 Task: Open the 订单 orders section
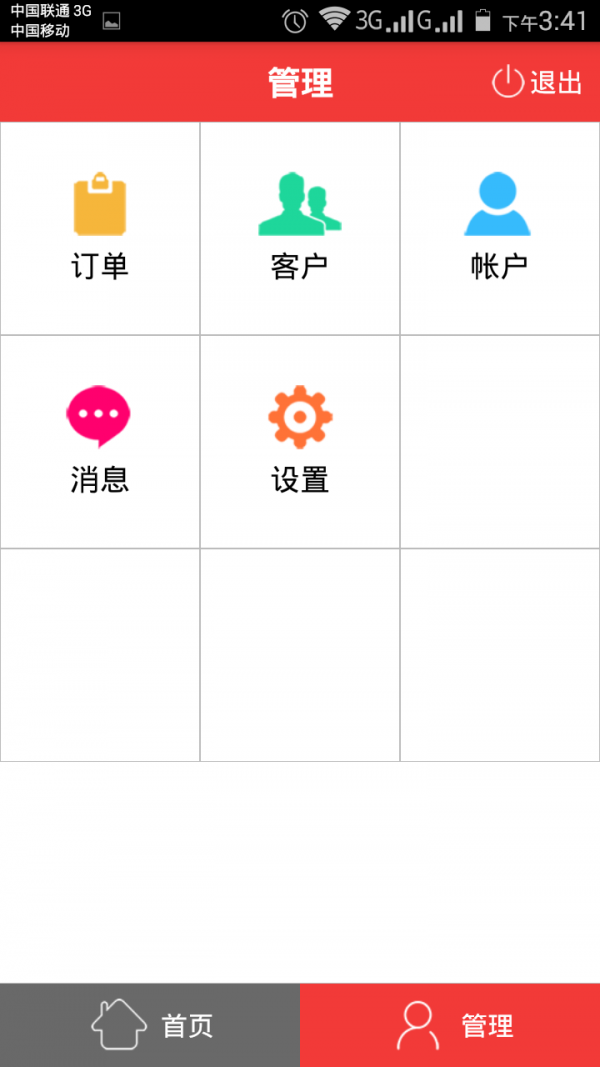tap(100, 228)
